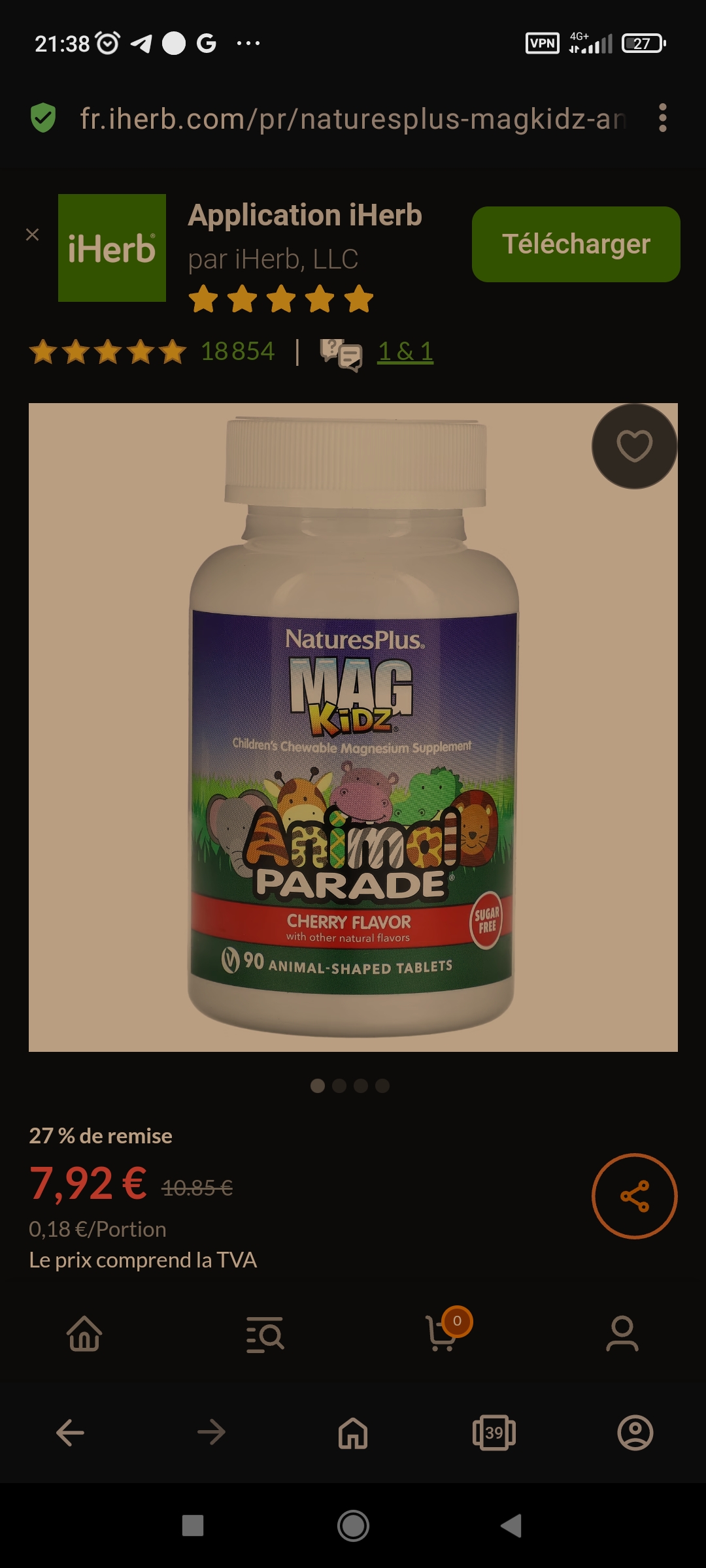
Task: Open the 1 & 1 questions link
Action: click(405, 352)
